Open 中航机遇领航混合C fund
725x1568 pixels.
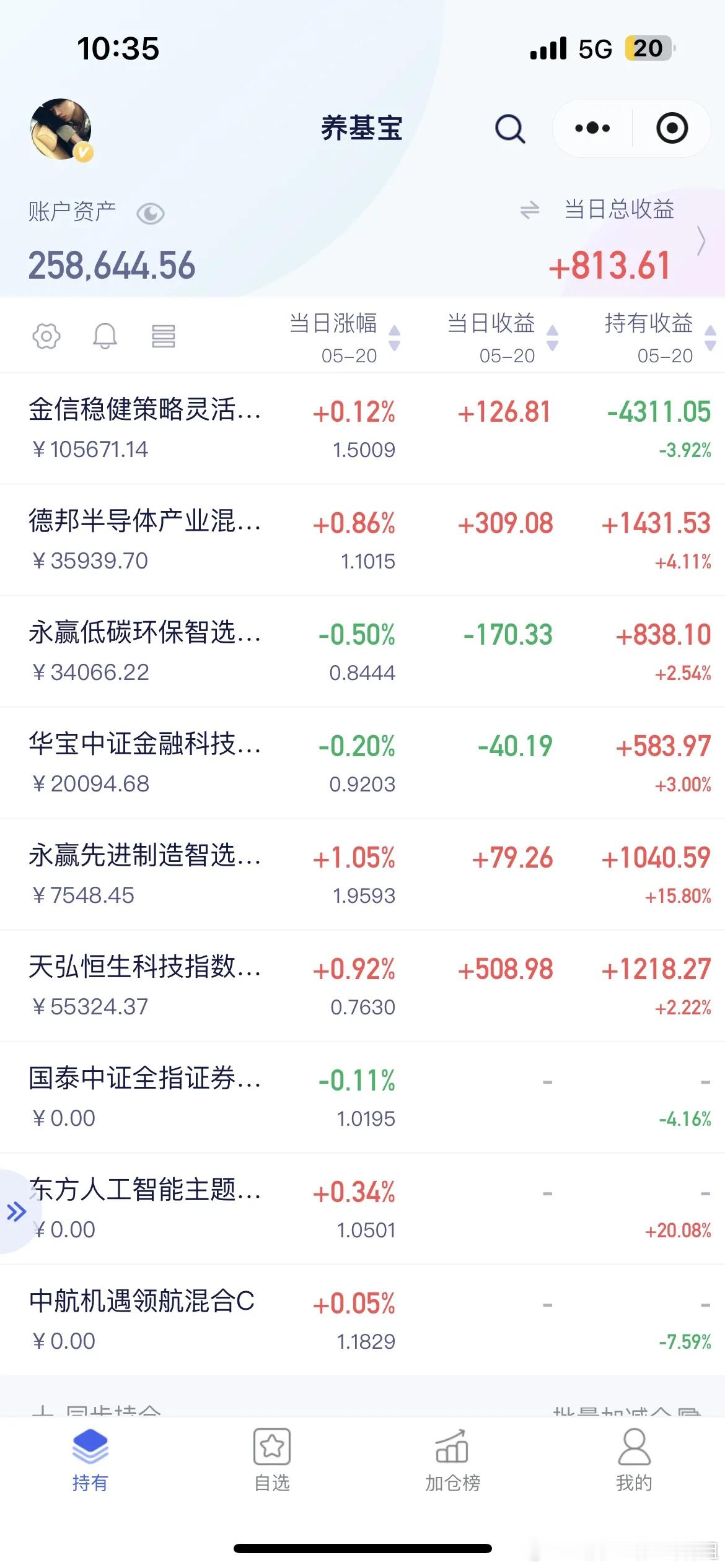click(x=362, y=1320)
